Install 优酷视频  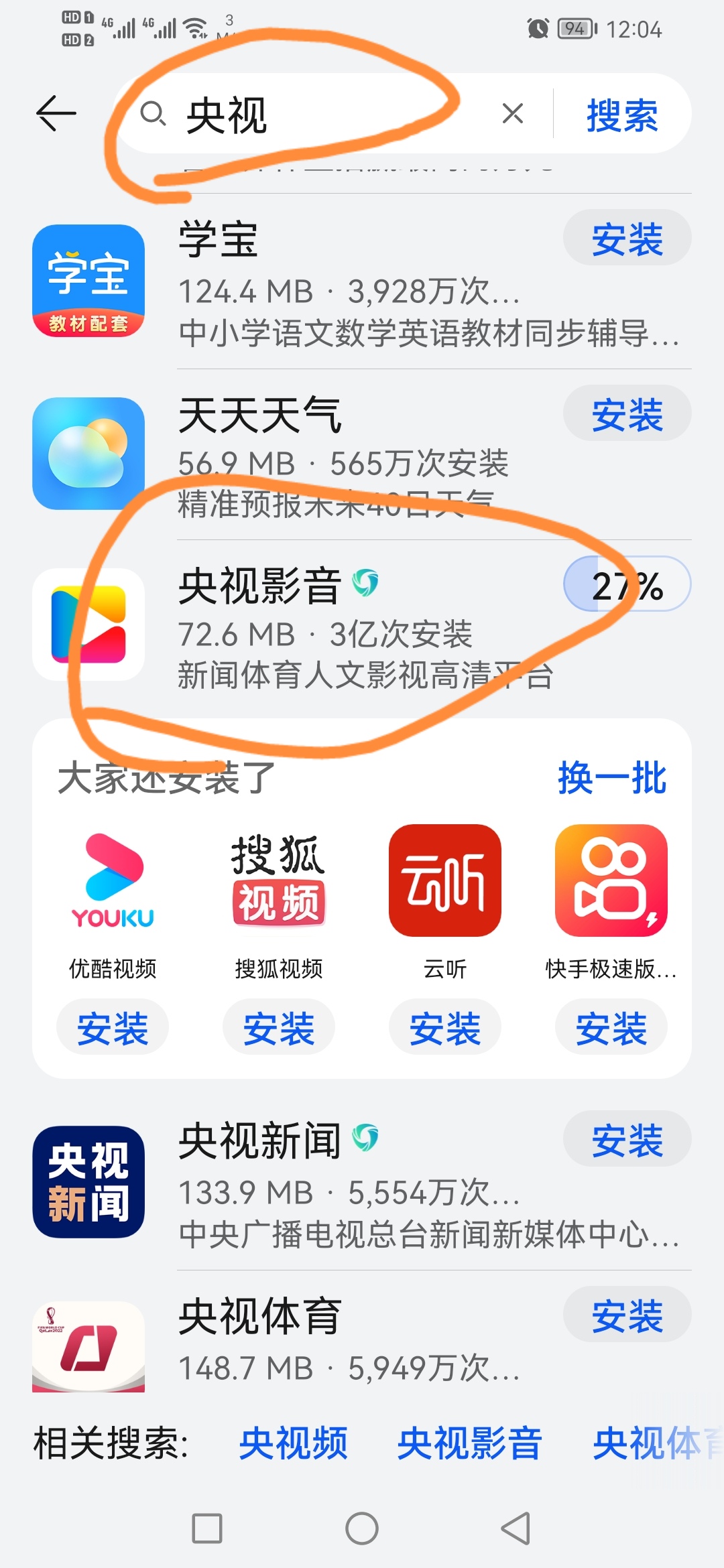tap(113, 1027)
